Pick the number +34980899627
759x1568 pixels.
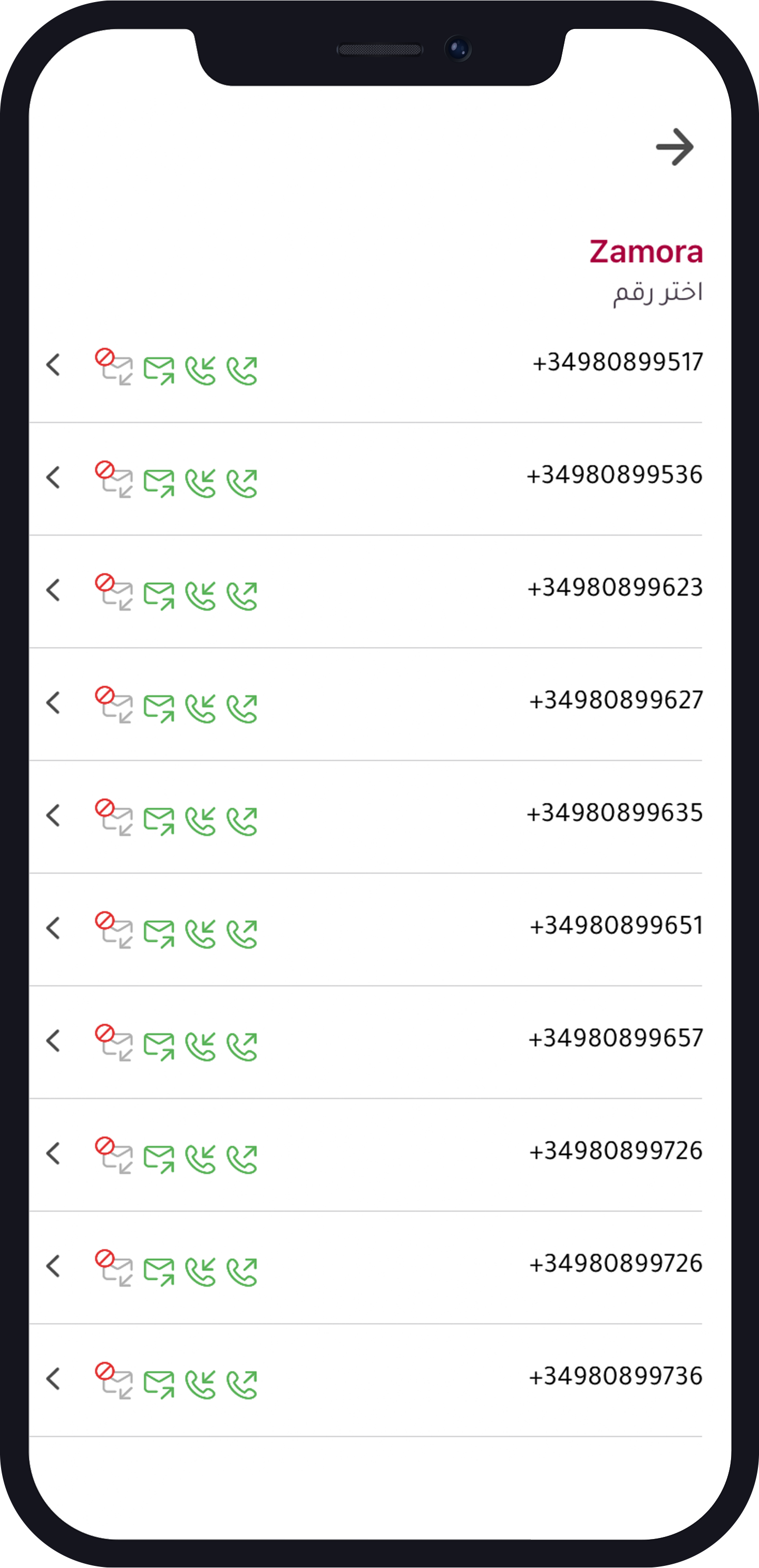(616, 701)
